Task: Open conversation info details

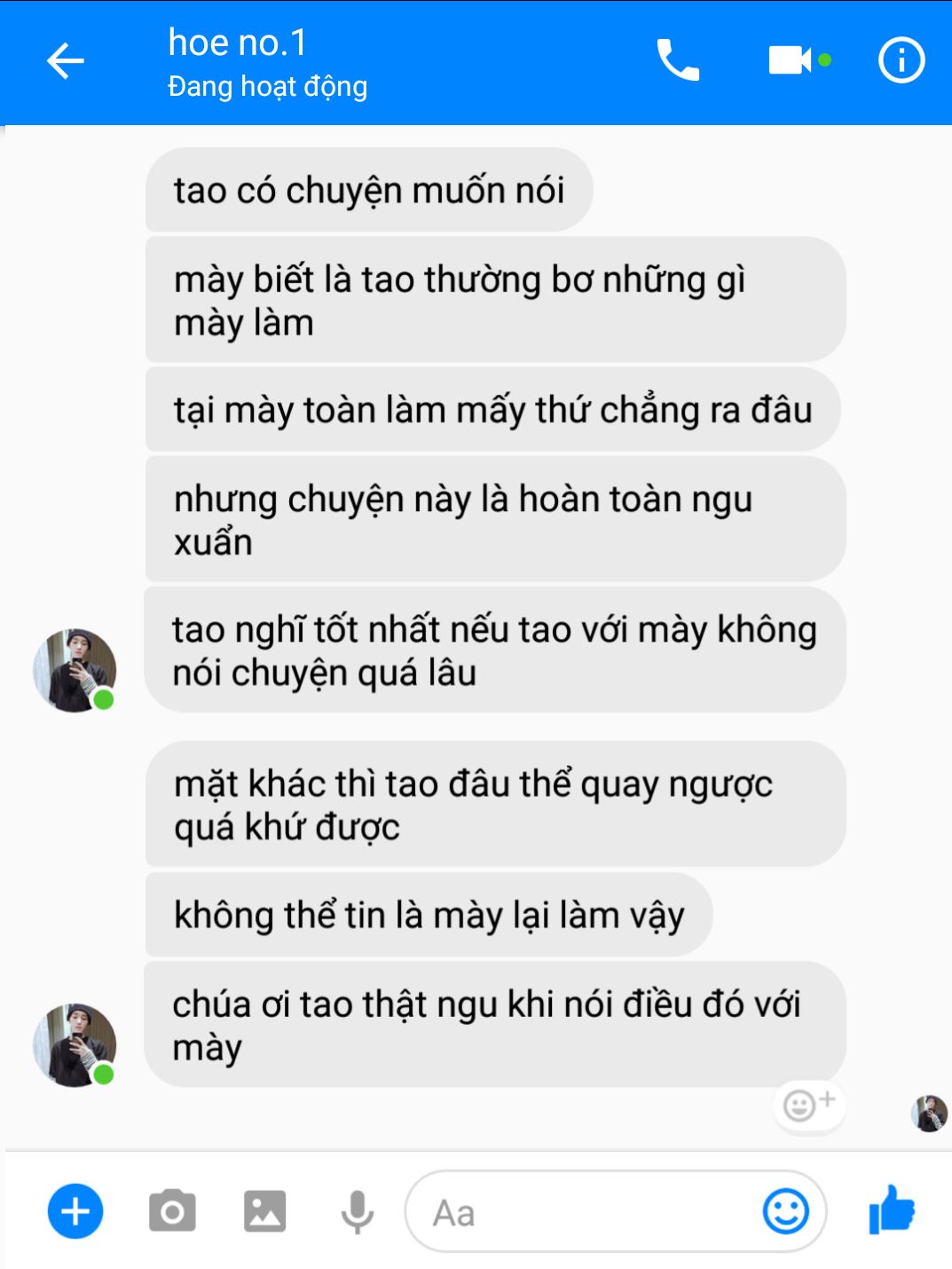Action: (901, 60)
